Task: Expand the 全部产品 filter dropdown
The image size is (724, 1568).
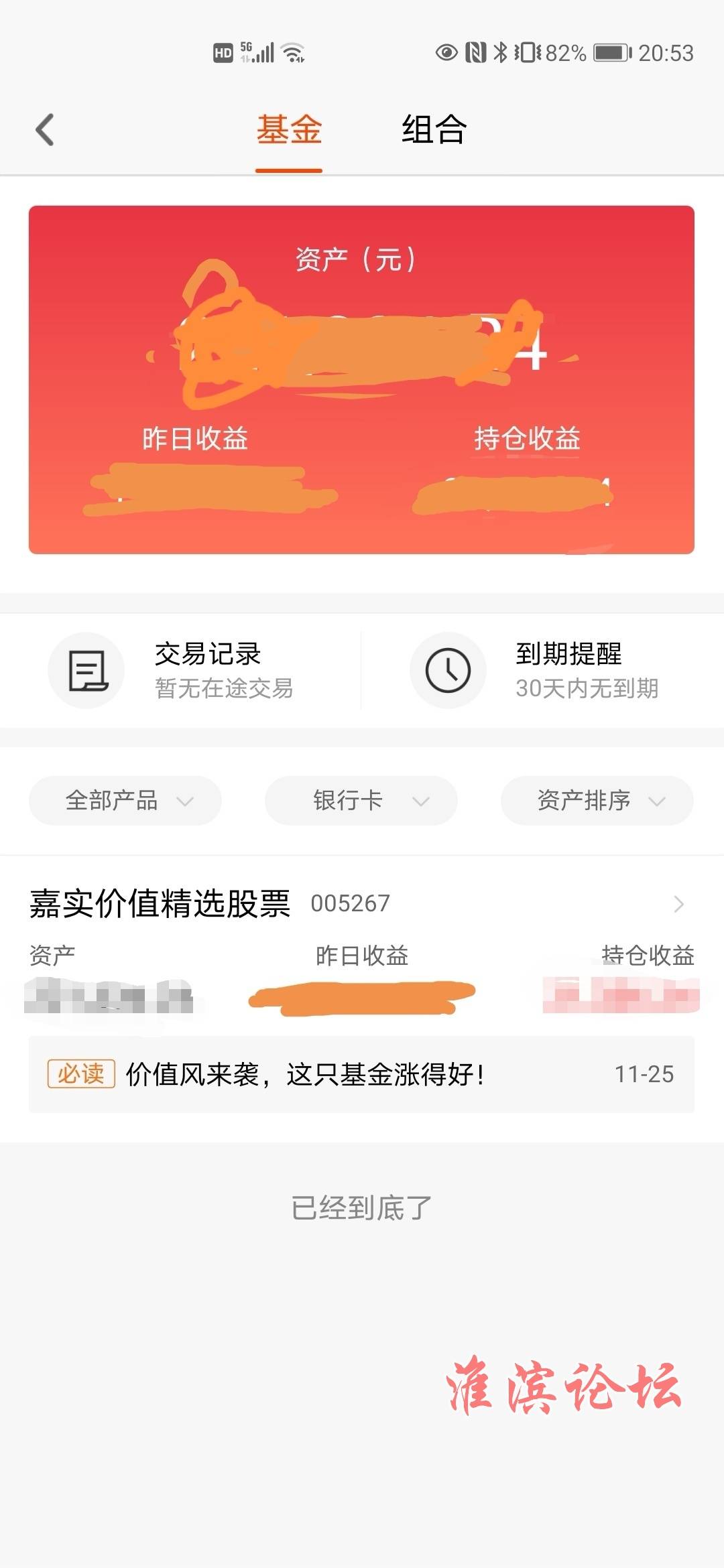Action: point(125,801)
